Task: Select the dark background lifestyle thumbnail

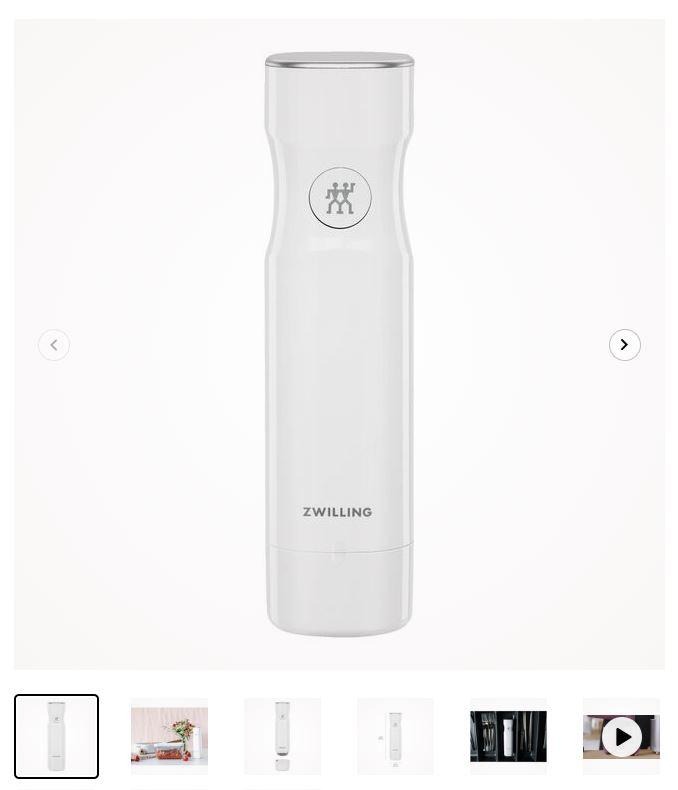Action: 508,736
